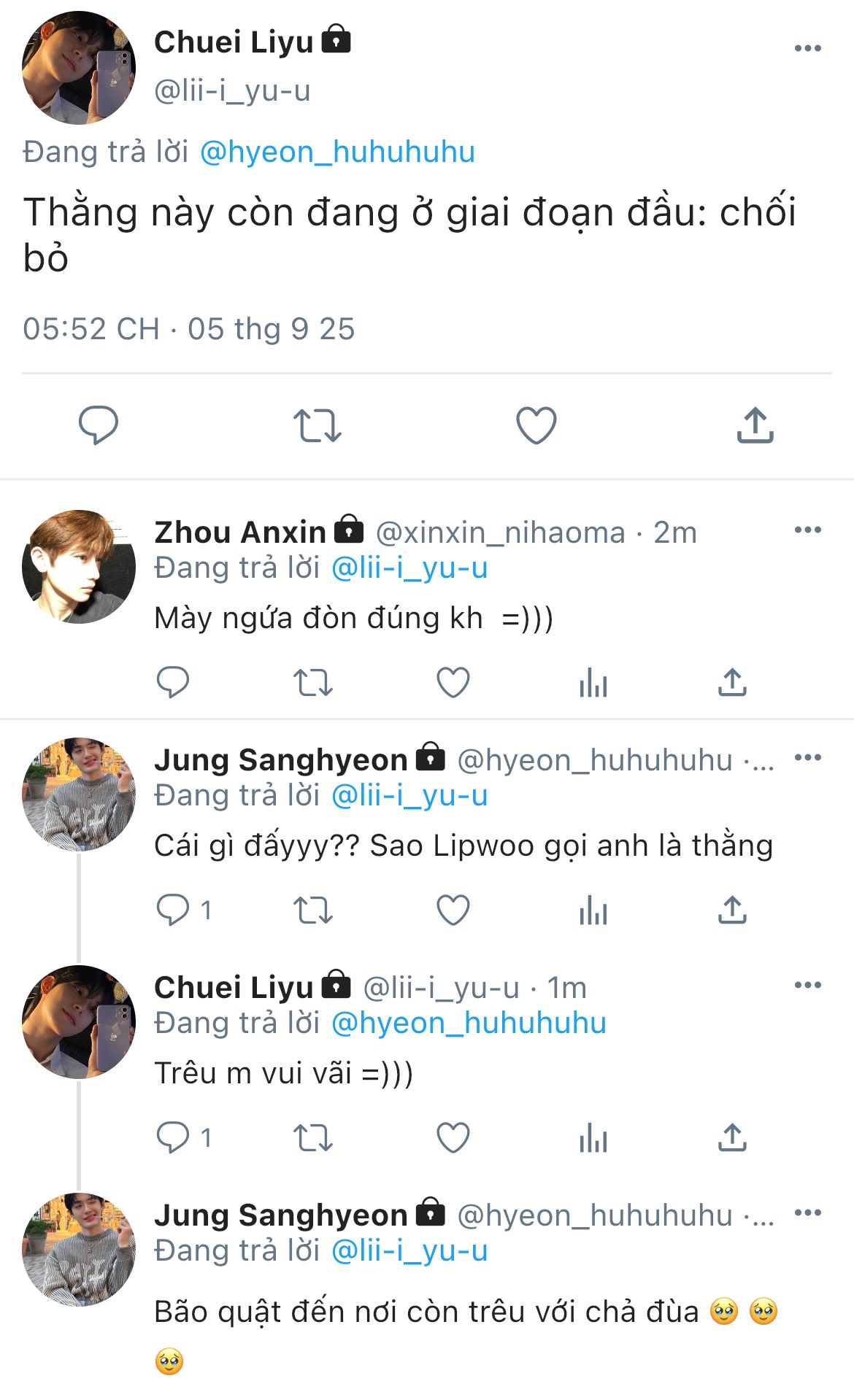Reply to the main tweet by Chuei Liyu
This screenshot has width=854, height=1400.
tap(99, 425)
